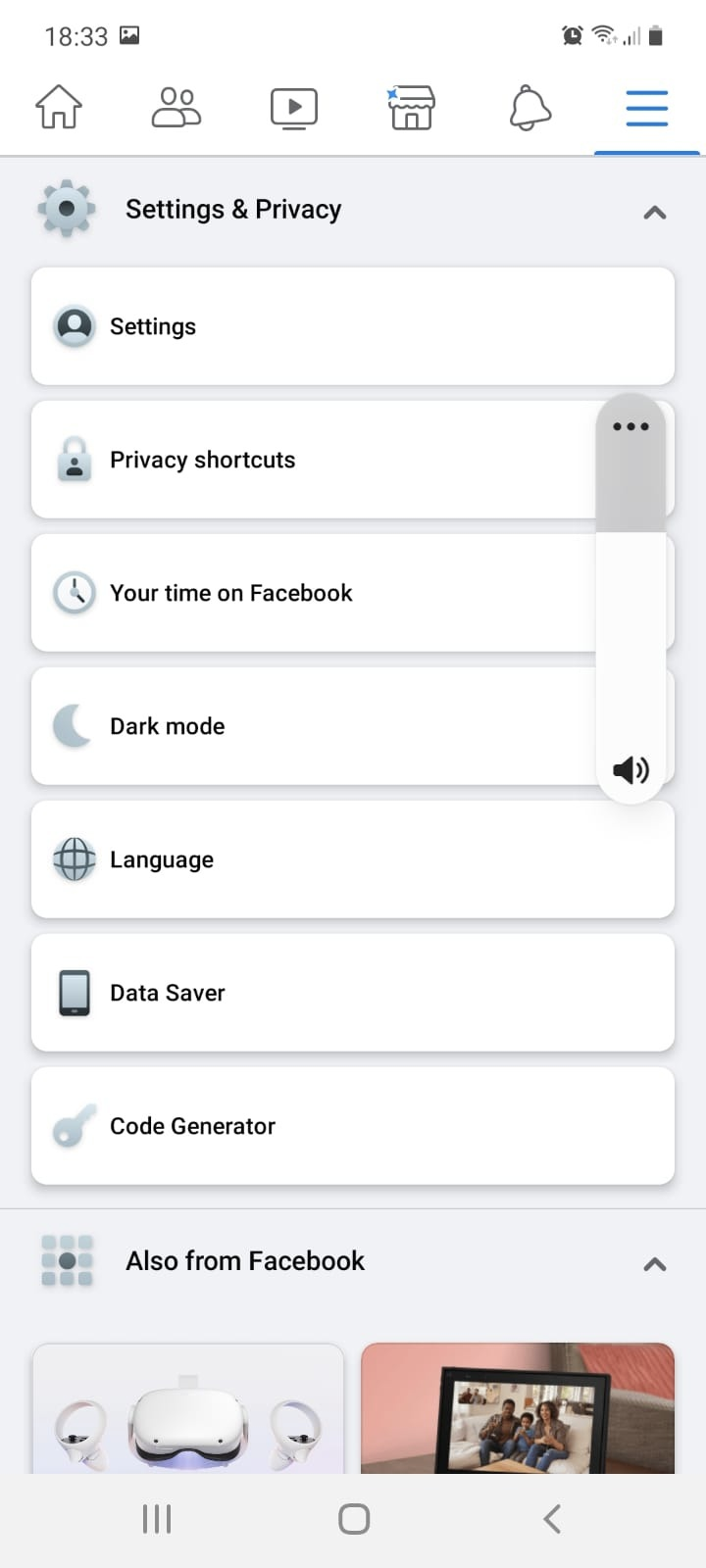Open the Marketplace store icon
The image size is (706, 1568).
[411, 108]
